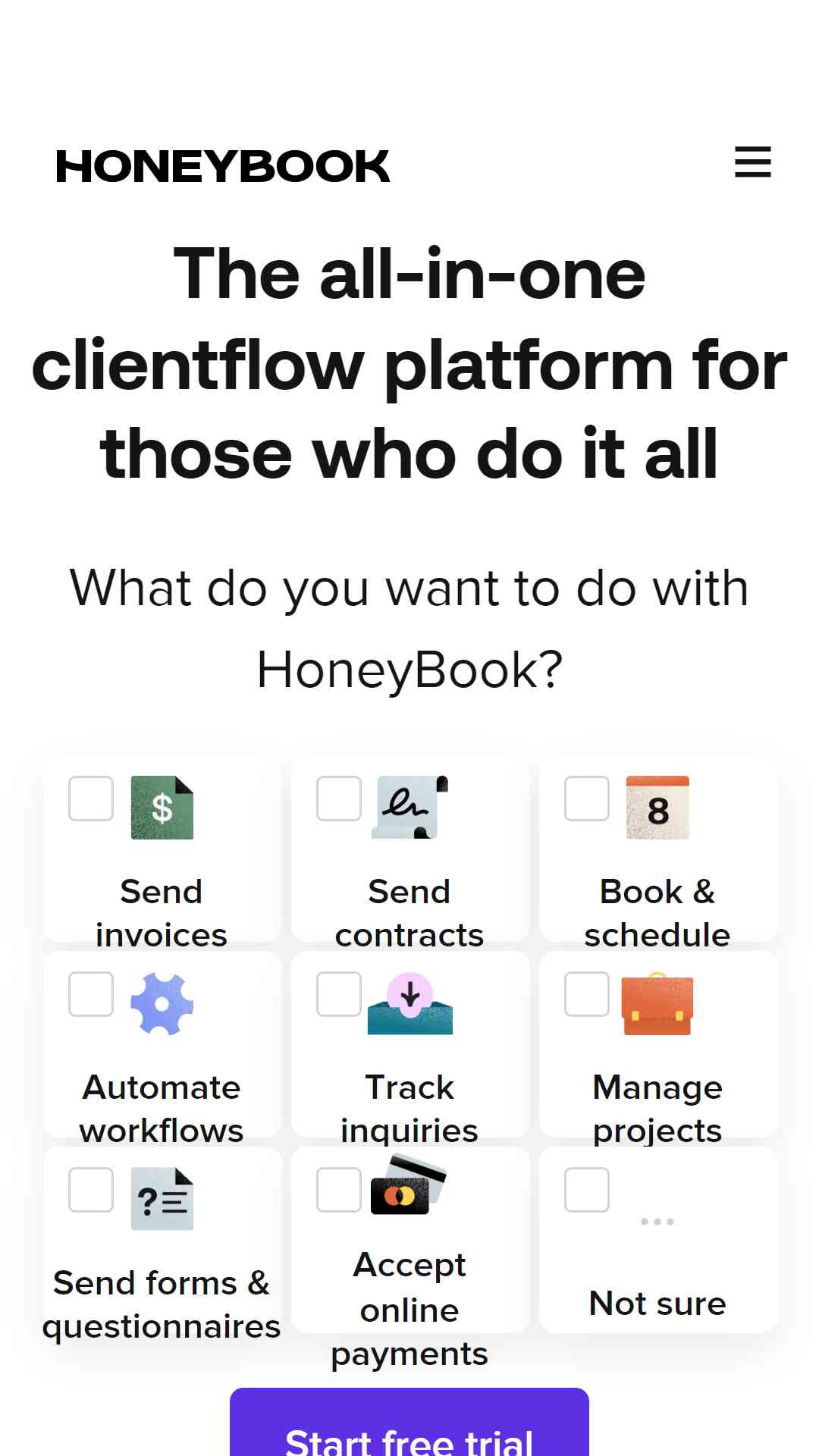Tick the Book & schedule checkbox
Screen dimensions: 819x1456
pyautogui.click(x=587, y=799)
